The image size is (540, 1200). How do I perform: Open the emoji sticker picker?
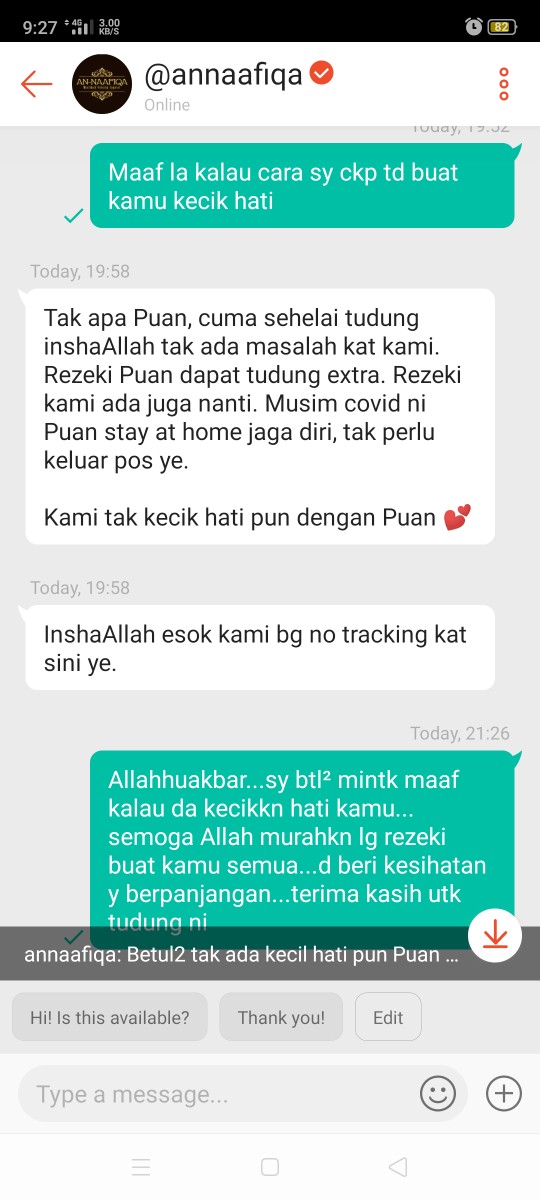click(437, 1094)
